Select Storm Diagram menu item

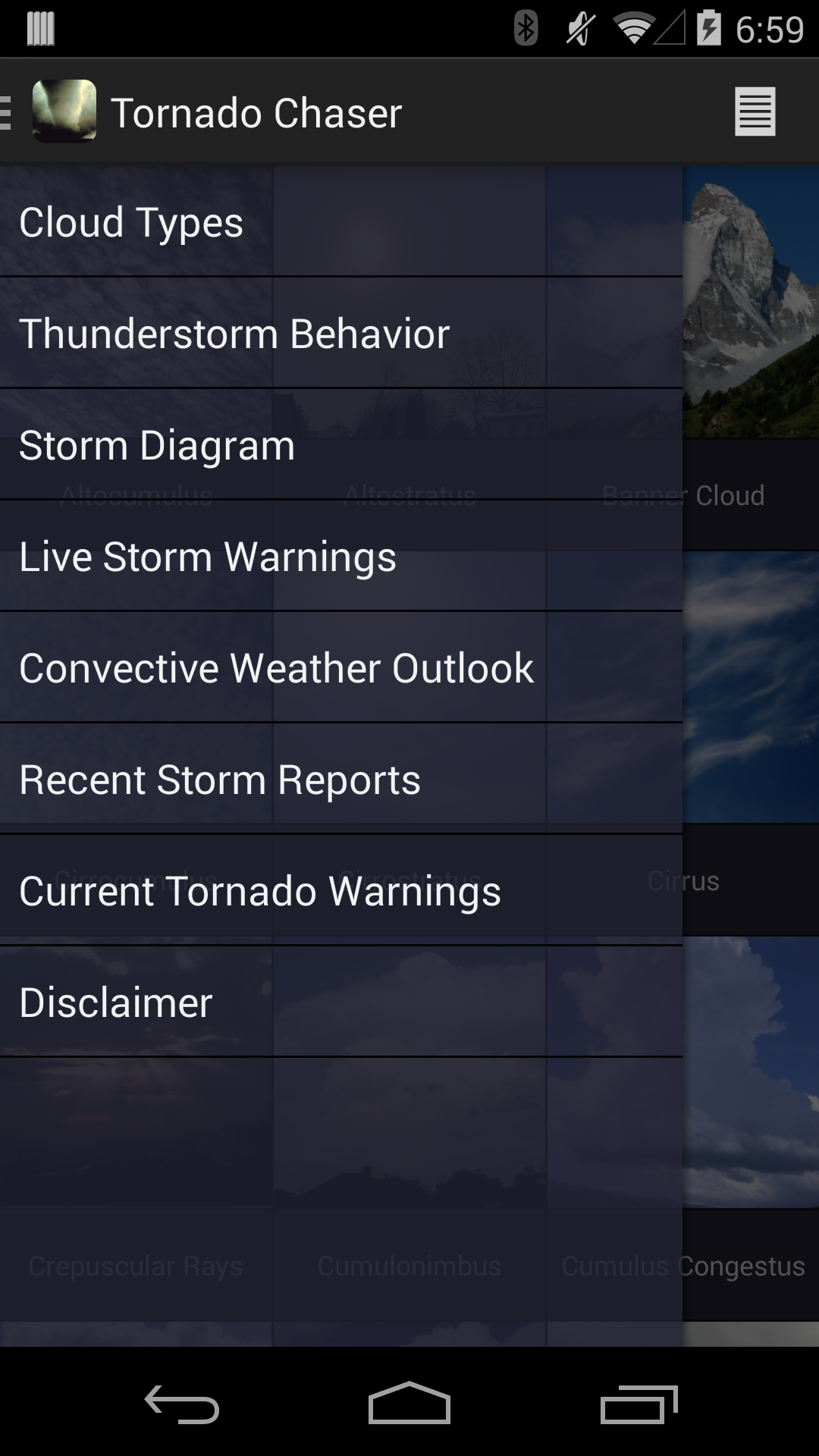(341, 445)
